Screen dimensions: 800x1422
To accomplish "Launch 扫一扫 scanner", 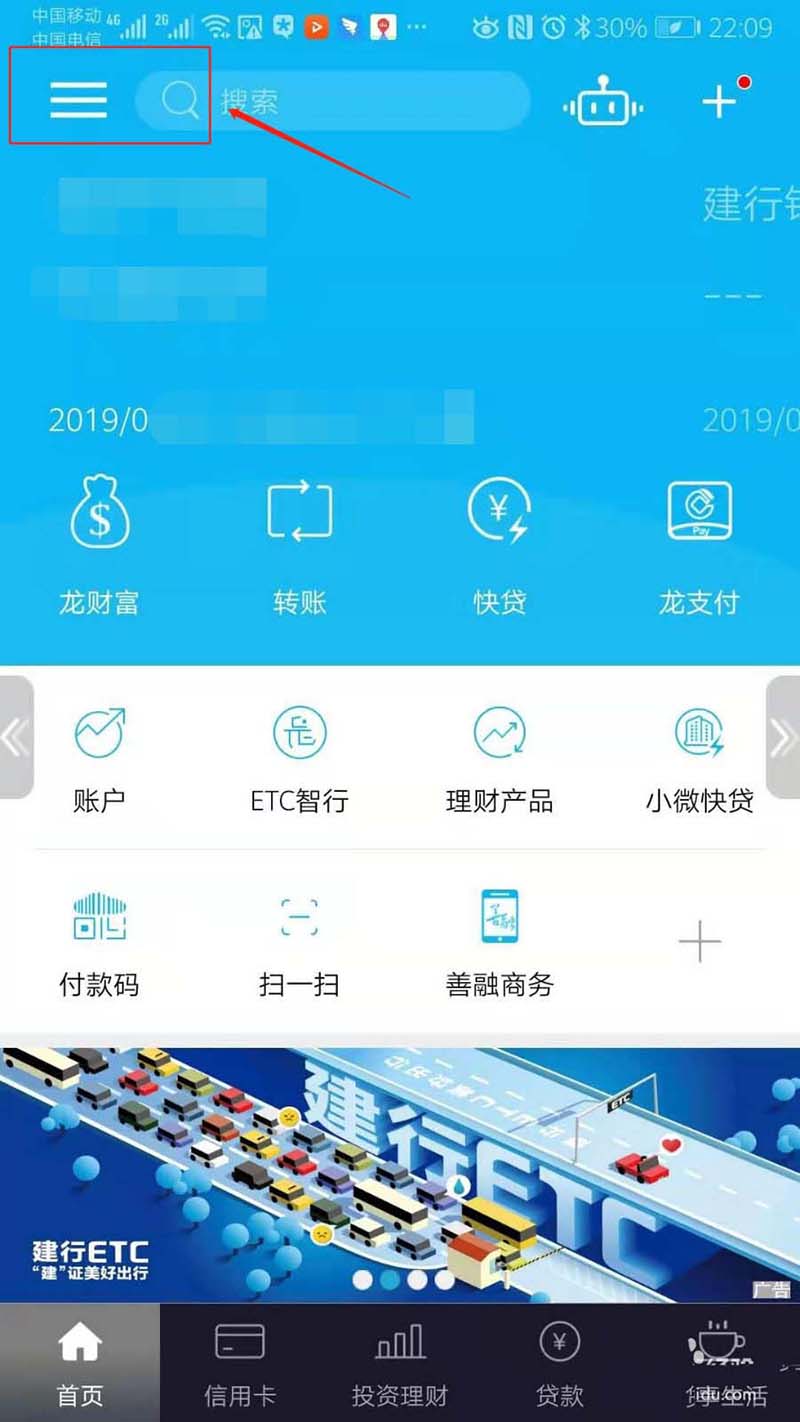I will pyautogui.click(x=299, y=942).
